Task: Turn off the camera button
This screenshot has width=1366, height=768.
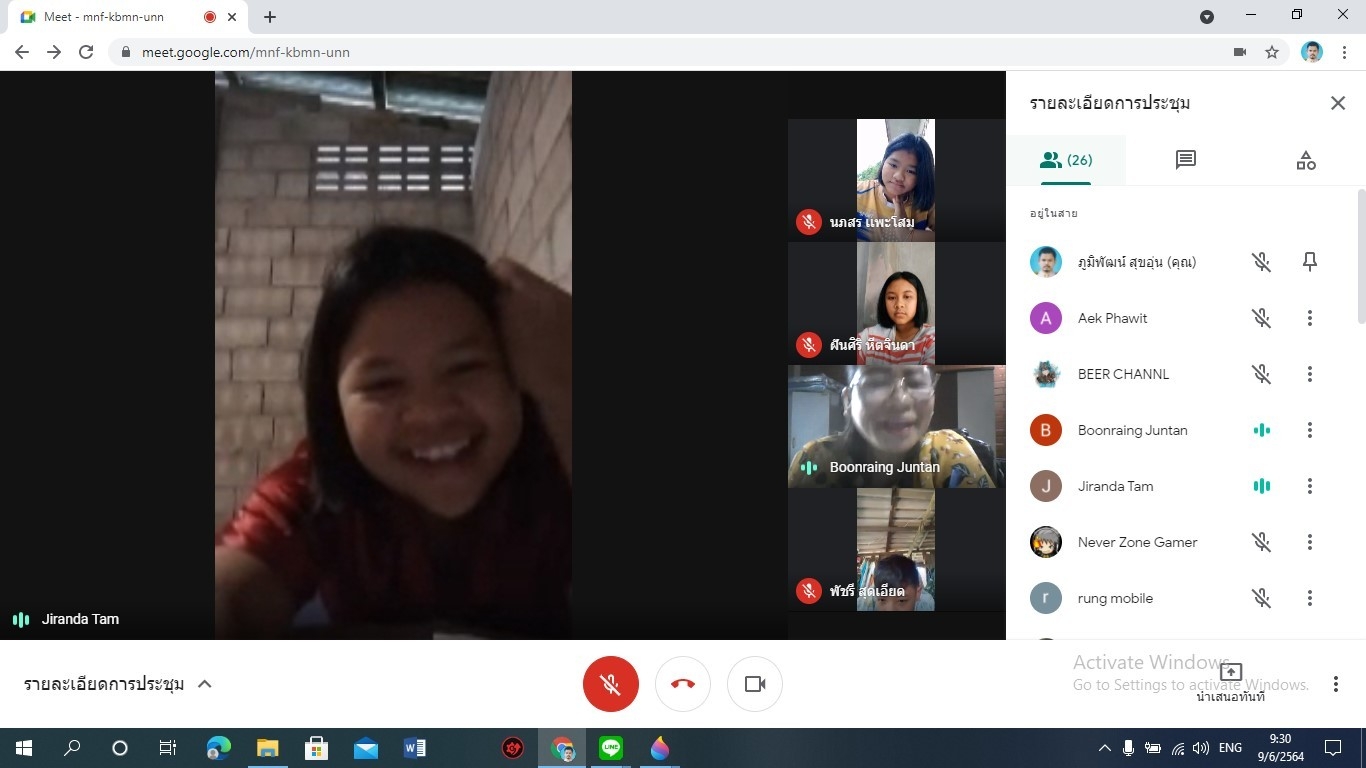Action: [755, 684]
